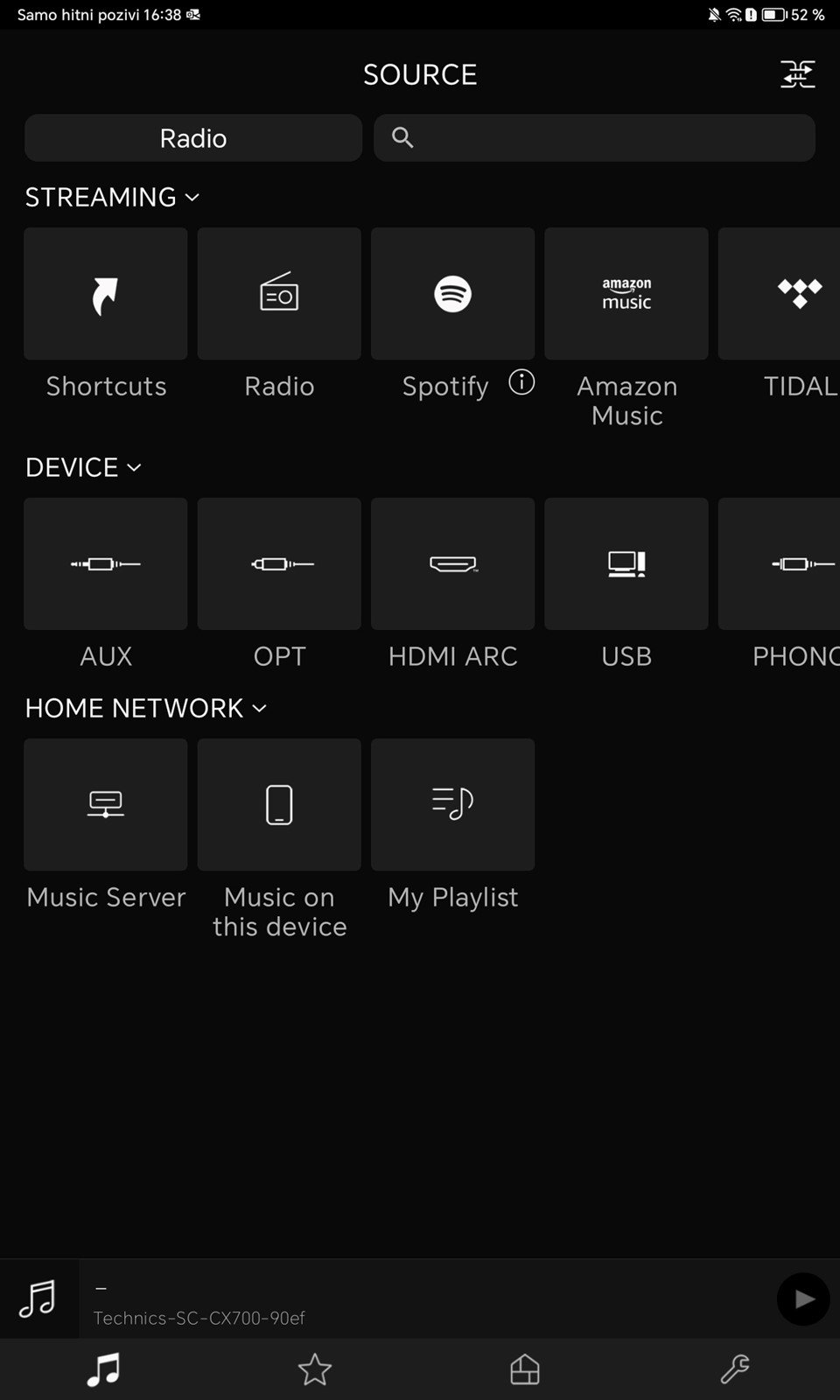Open the audio settings icon in header
The image size is (840, 1400).
[x=797, y=74]
